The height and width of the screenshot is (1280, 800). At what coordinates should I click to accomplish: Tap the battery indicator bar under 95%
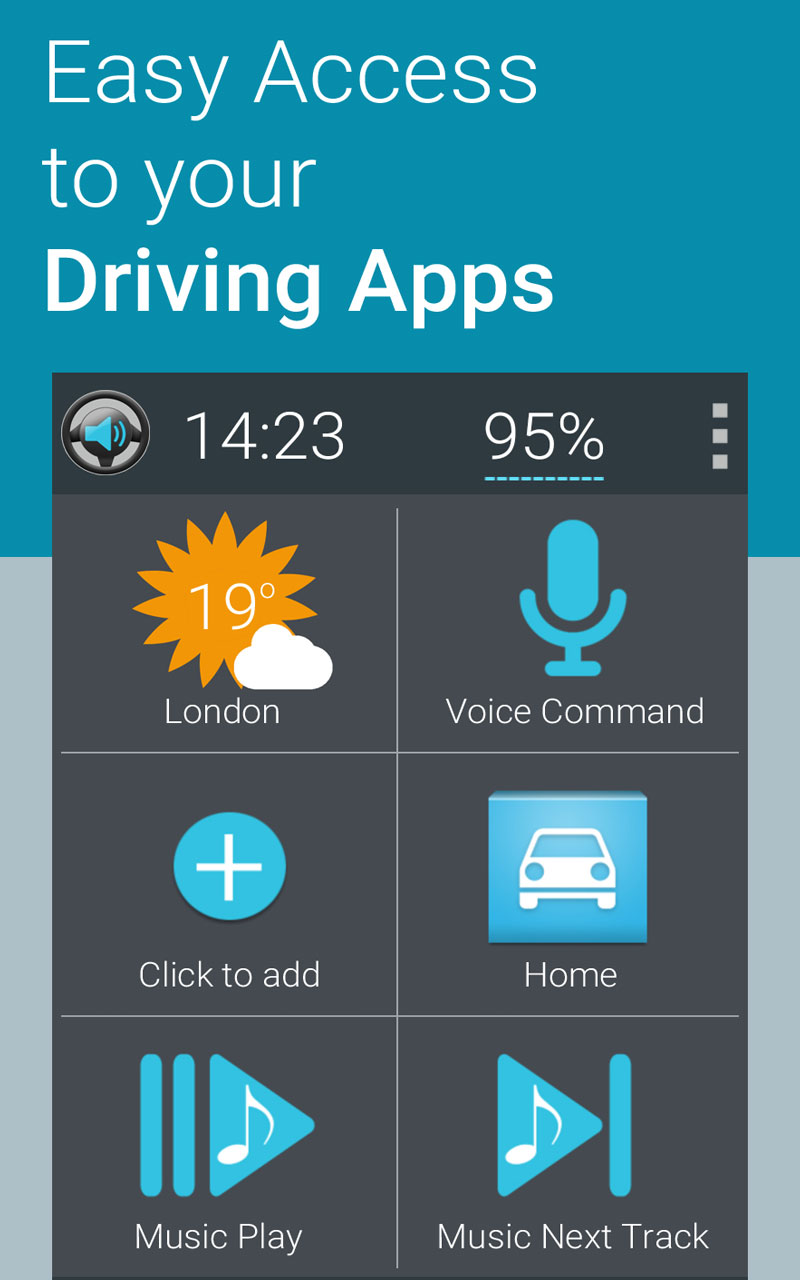(x=545, y=478)
